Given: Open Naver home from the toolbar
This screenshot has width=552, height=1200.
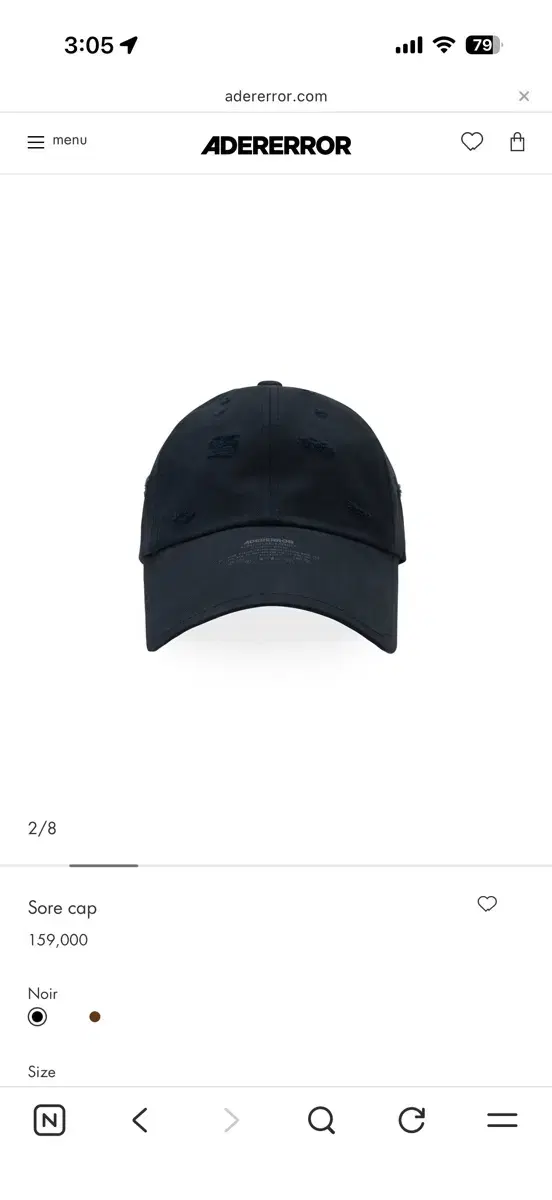Looking at the screenshot, I should pos(49,1120).
